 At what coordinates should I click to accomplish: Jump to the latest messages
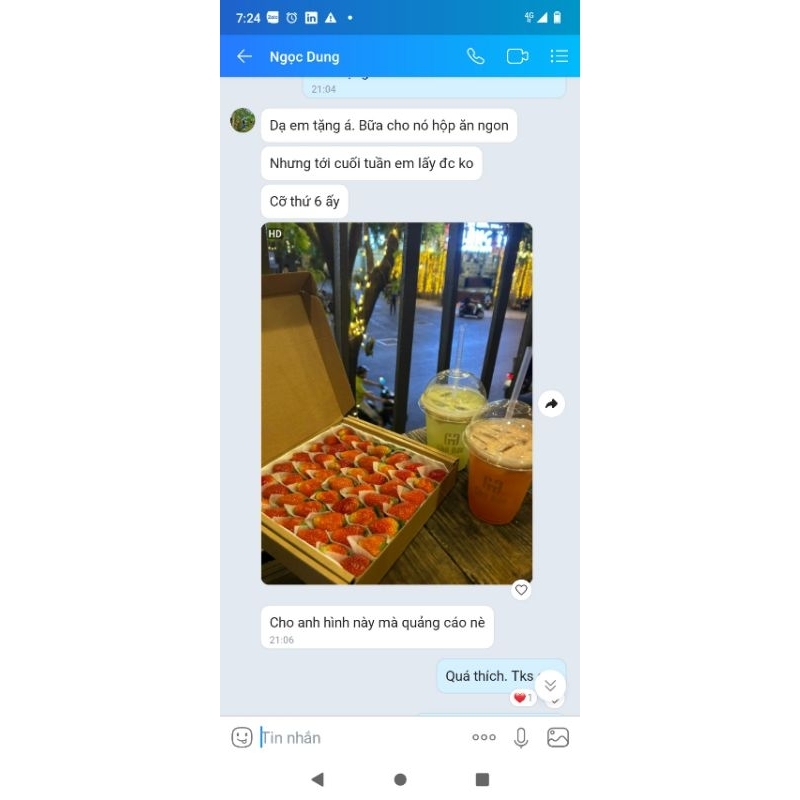pyautogui.click(x=550, y=685)
